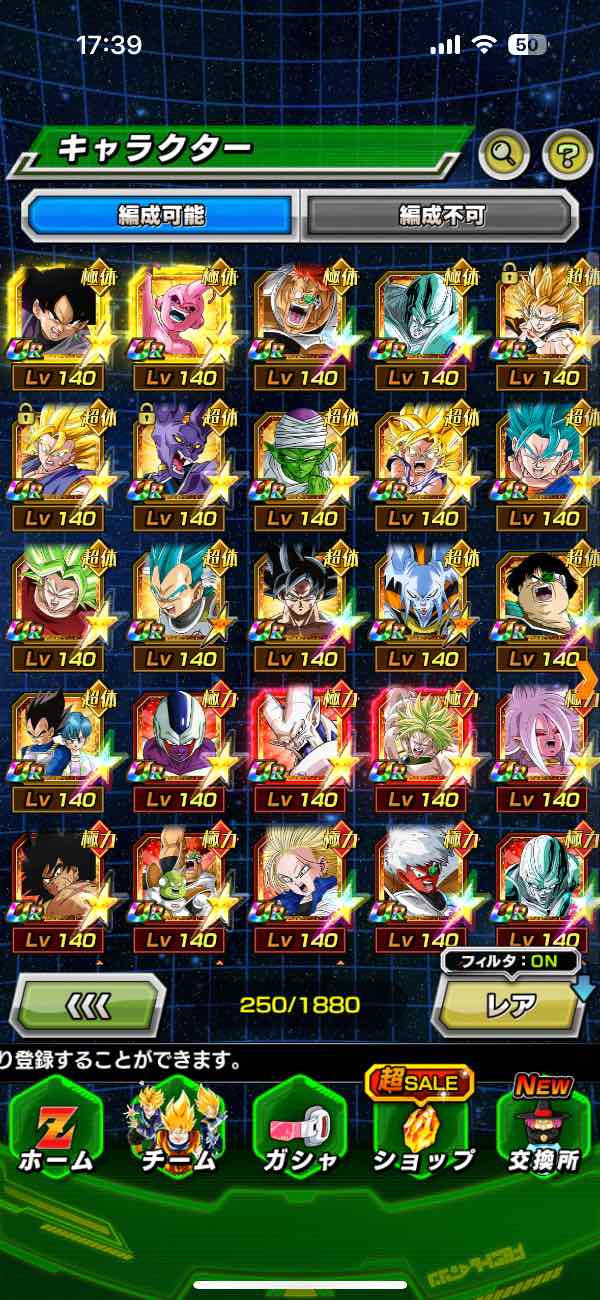Open the magnifying glass search icon
The height and width of the screenshot is (1300, 600).
click(x=504, y=153)
